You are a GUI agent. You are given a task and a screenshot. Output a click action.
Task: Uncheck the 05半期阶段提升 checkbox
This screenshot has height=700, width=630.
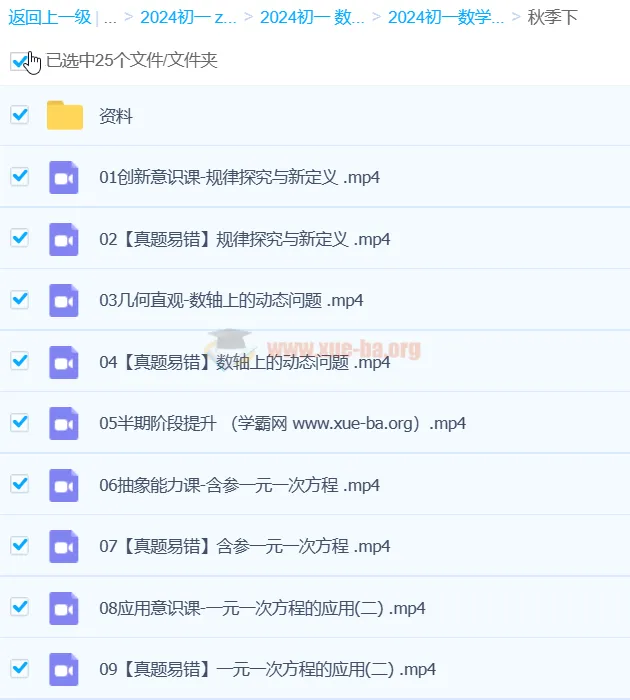19,422
